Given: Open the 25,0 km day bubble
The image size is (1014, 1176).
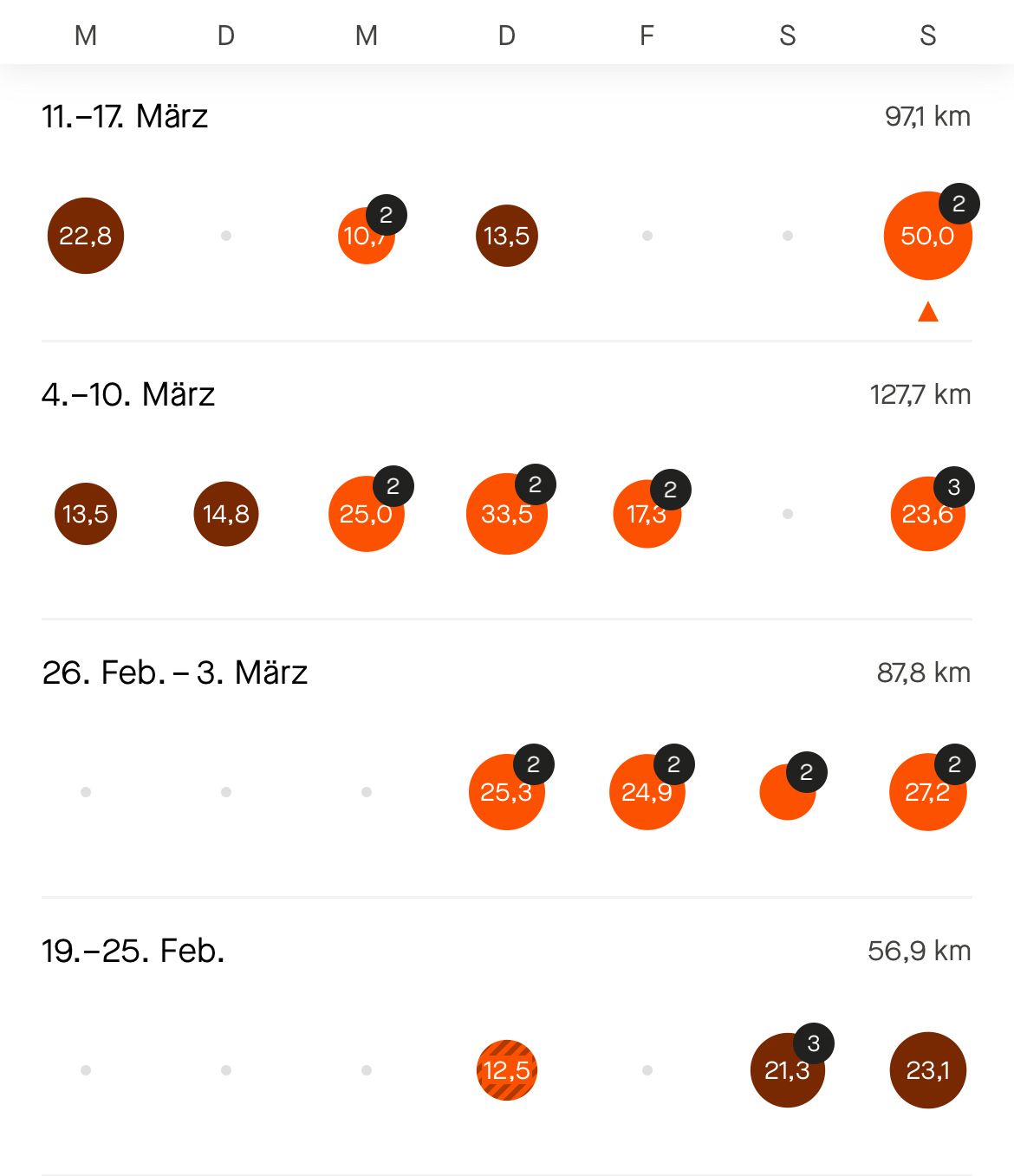Looking at the screenshot, I should [366, 515].
